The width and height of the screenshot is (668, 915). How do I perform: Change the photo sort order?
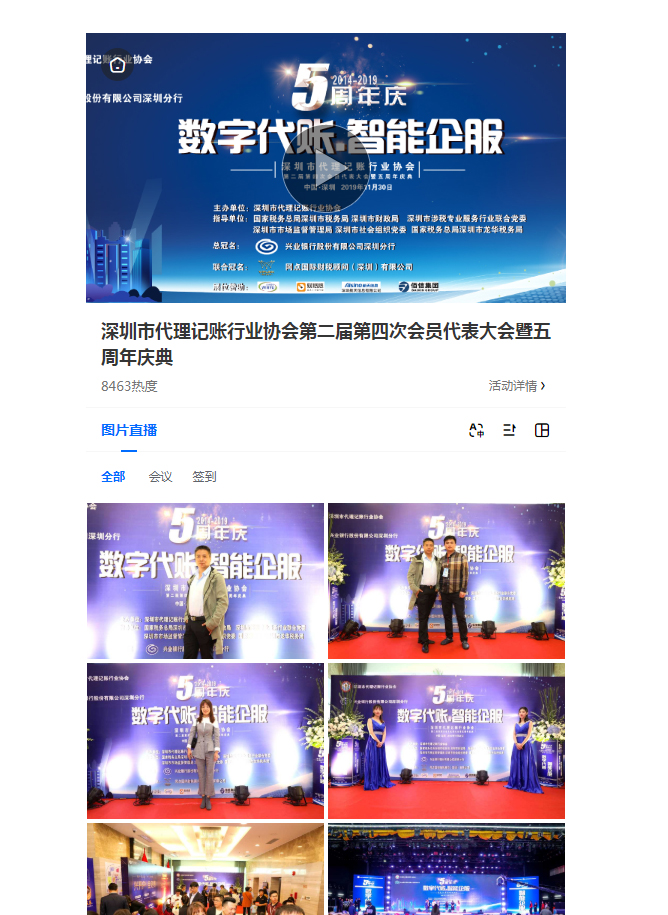[509, 430]
